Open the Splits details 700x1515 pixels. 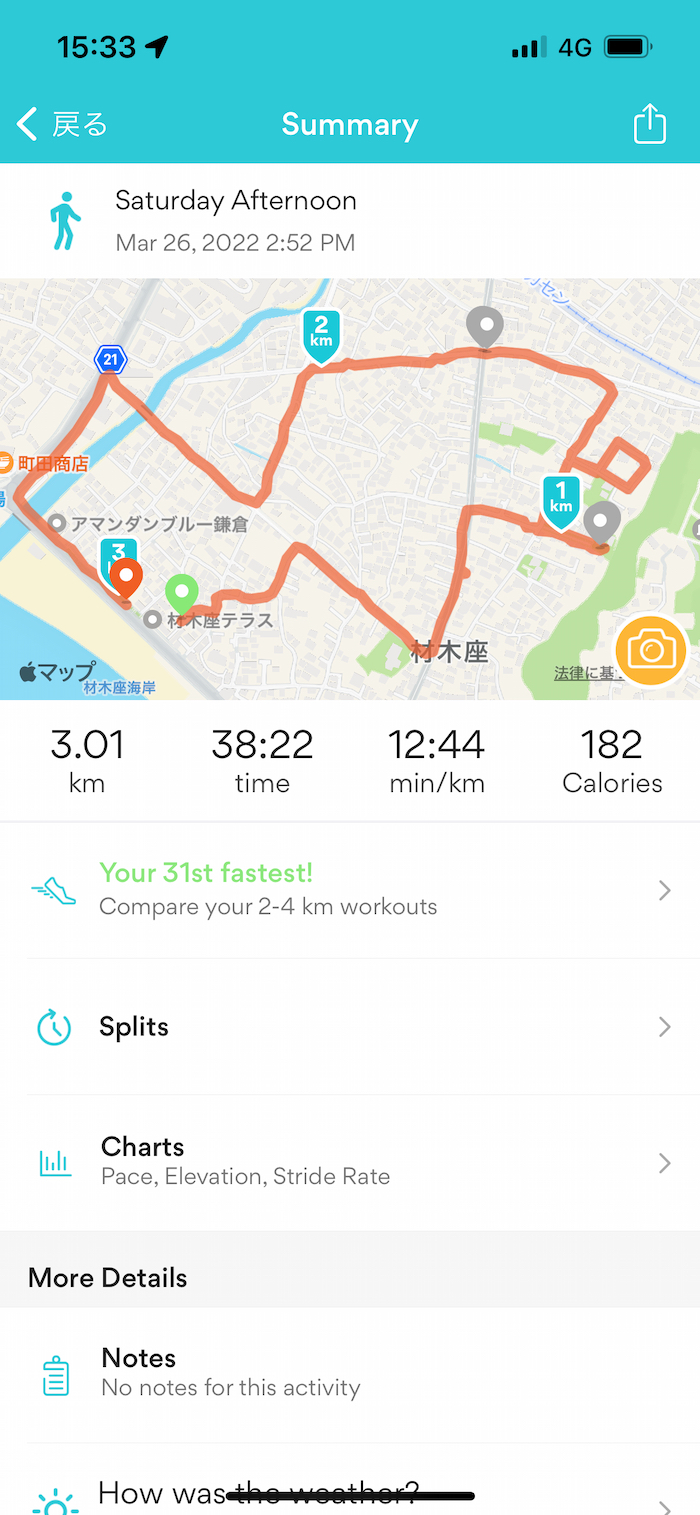click(350, 1027)
